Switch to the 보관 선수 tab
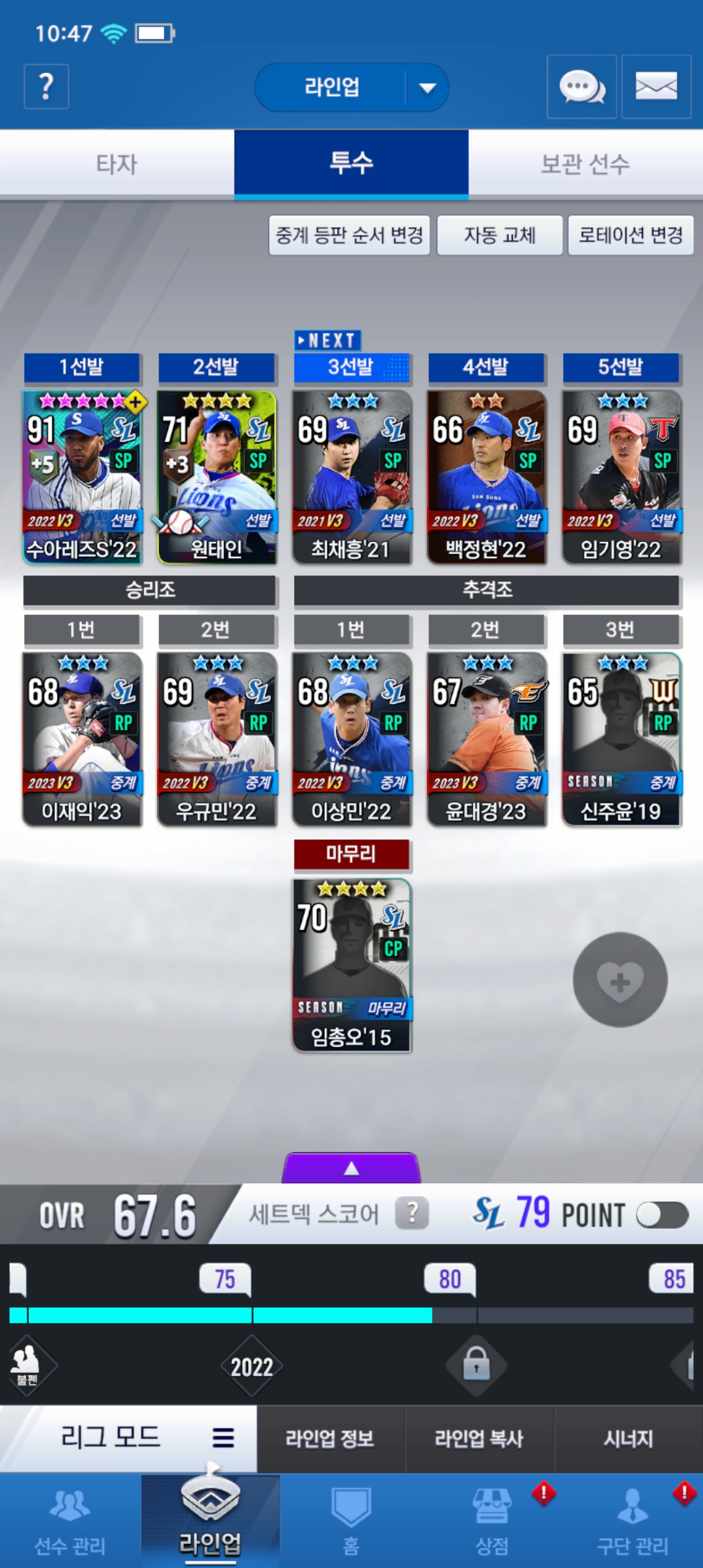Viewport: 703px width, 1568px height. 586,163
